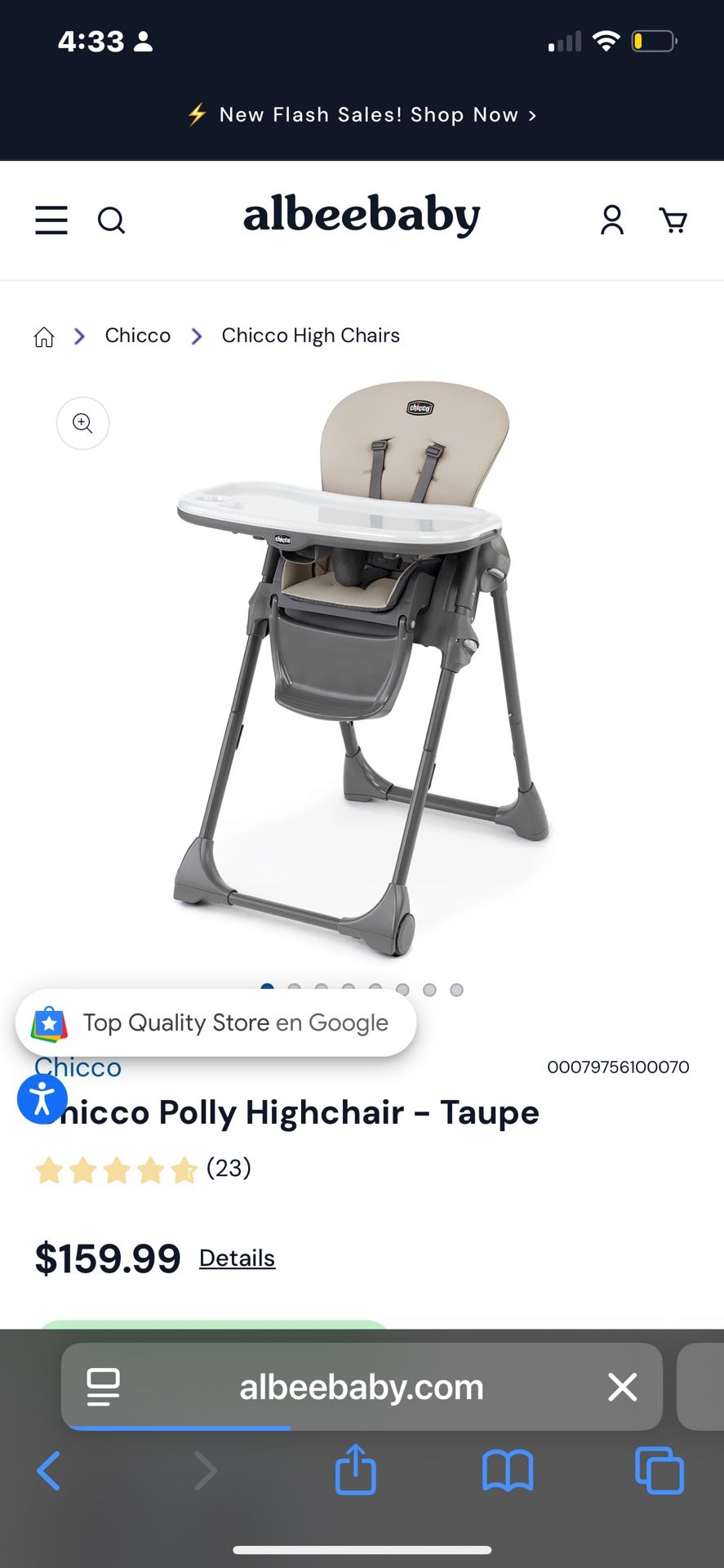This screenshot has height=1568, width=724.
Task: Stop loading the page
Action: [x=622, y=1387]
